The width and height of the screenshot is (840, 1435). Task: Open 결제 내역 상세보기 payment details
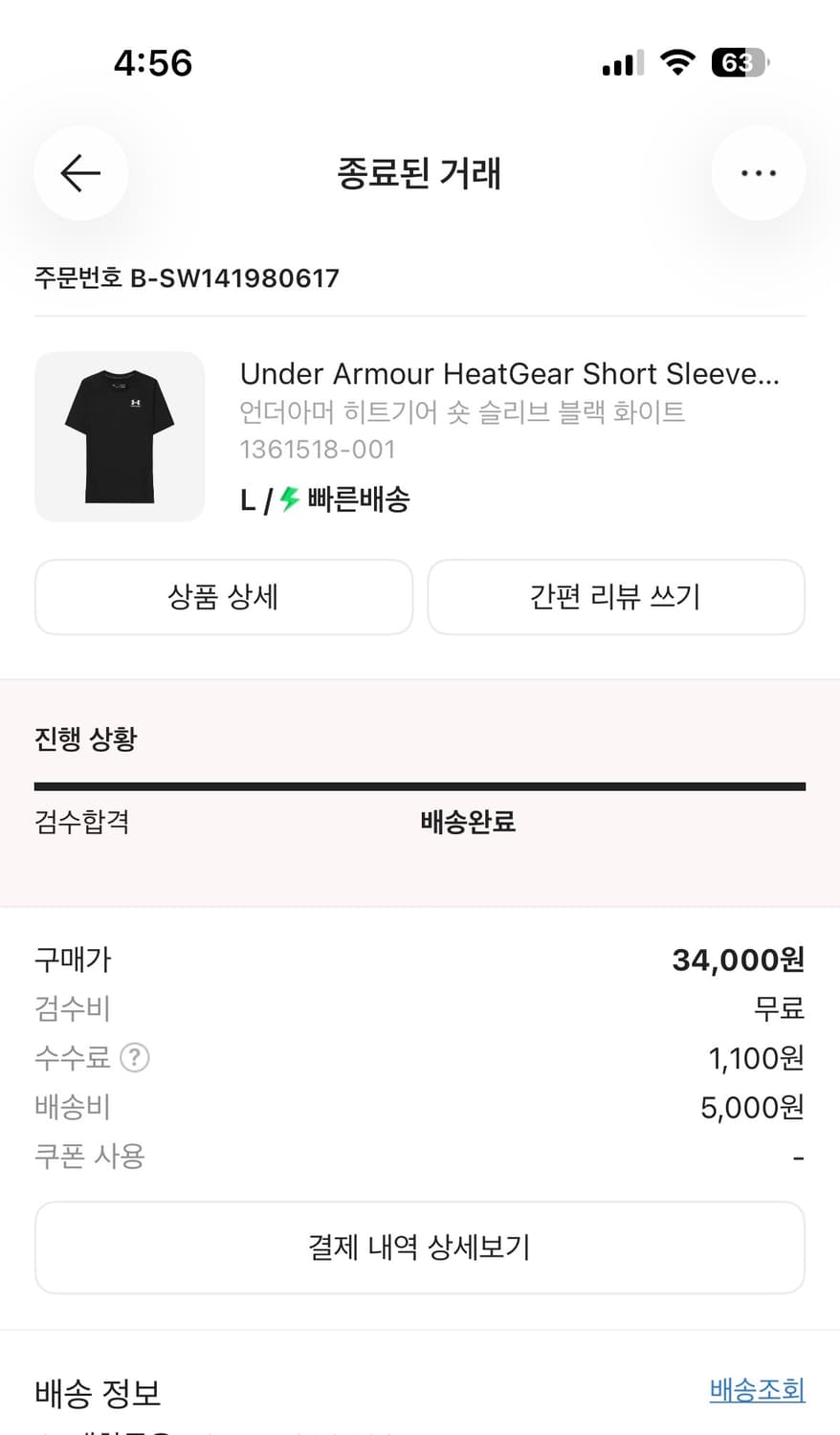click(x=420, y=1247)
